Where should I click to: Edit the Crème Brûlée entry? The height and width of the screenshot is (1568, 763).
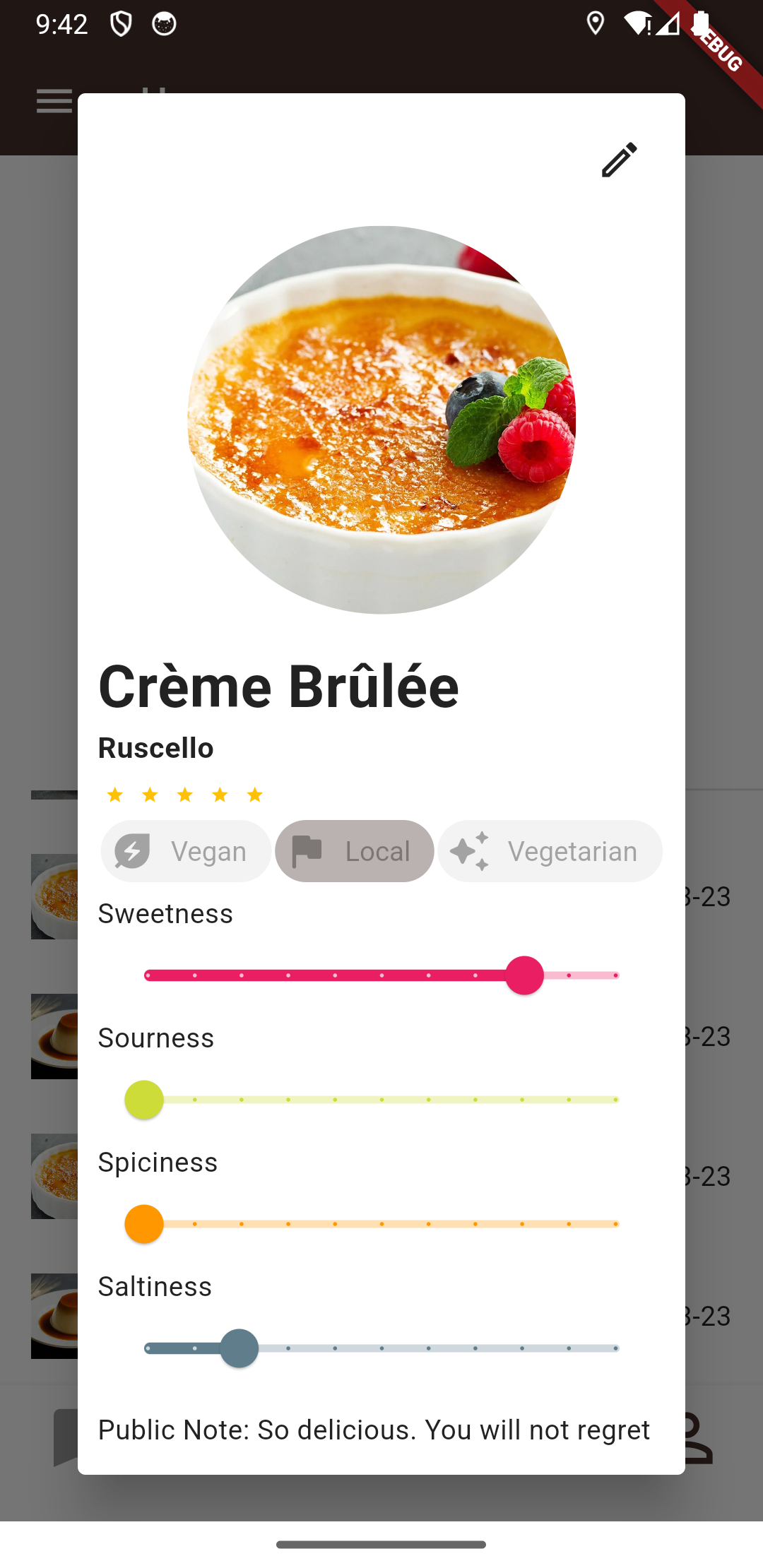point(619,160)
